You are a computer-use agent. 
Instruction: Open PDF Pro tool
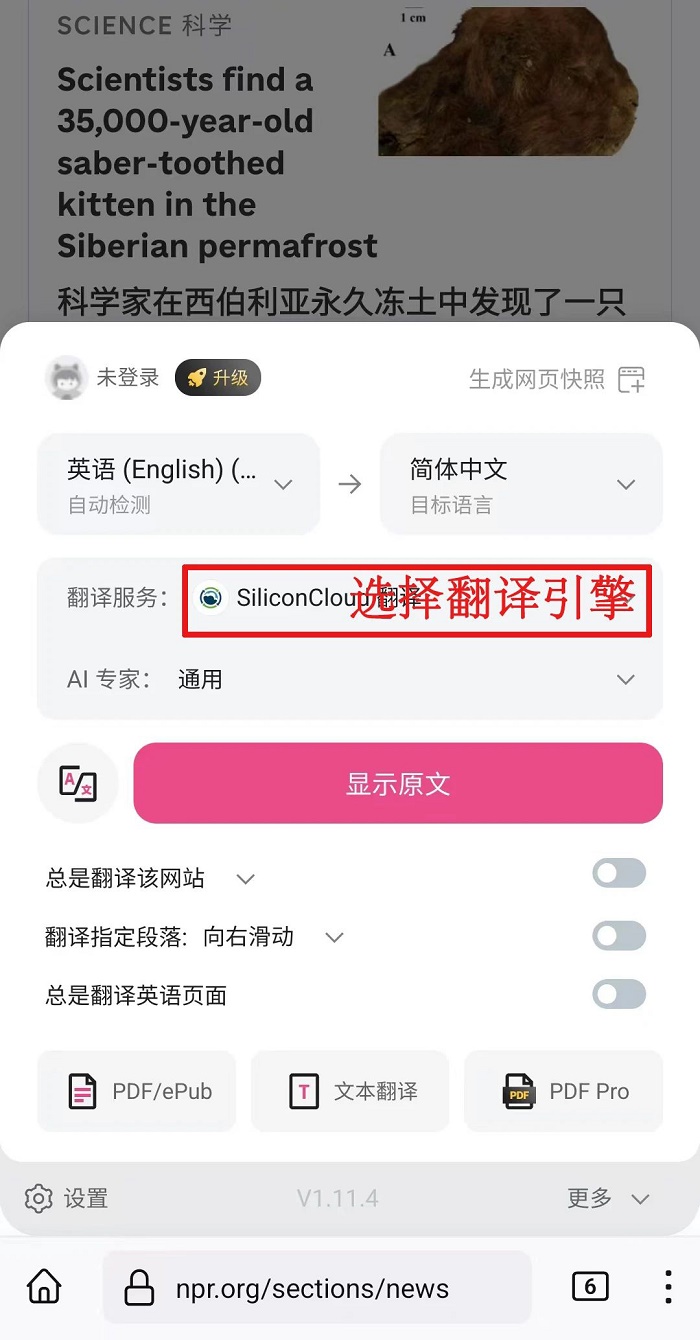[564, 1091]
